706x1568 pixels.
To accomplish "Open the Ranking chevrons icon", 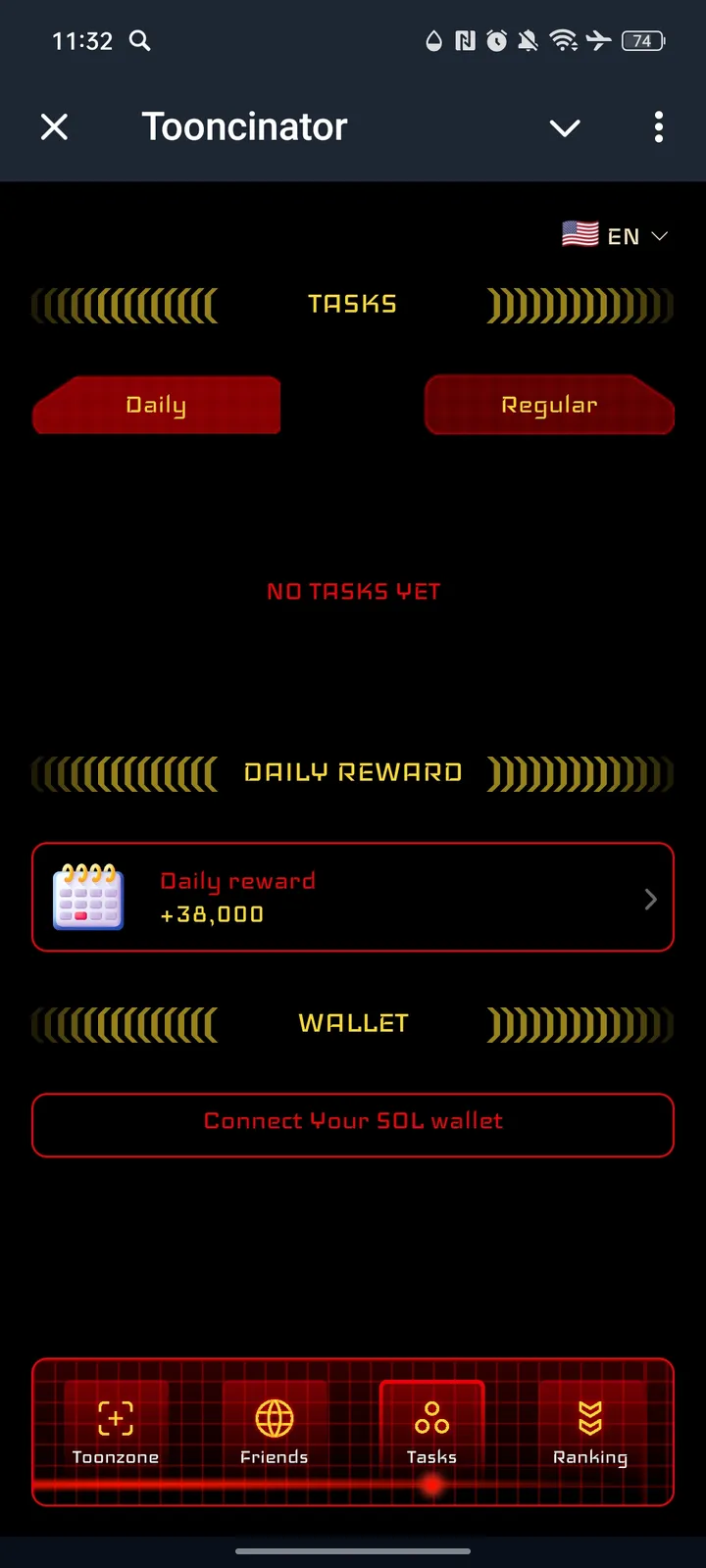I will [x=590, y=1414].
